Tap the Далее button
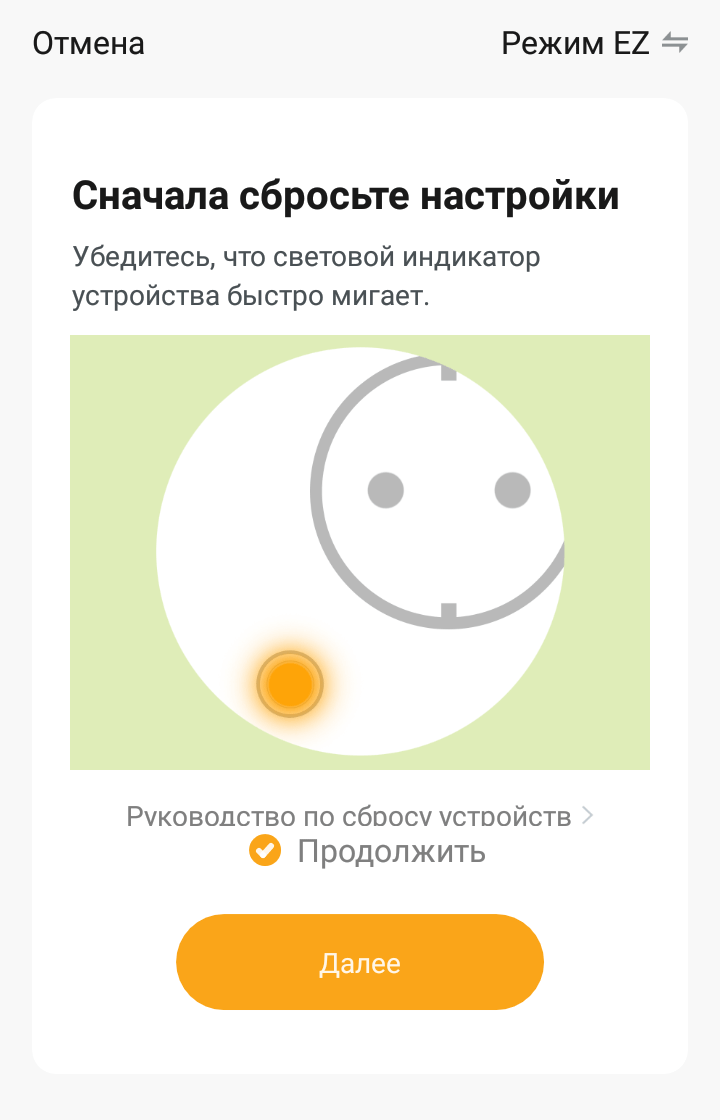720x1120 pixels. (360, 963)
